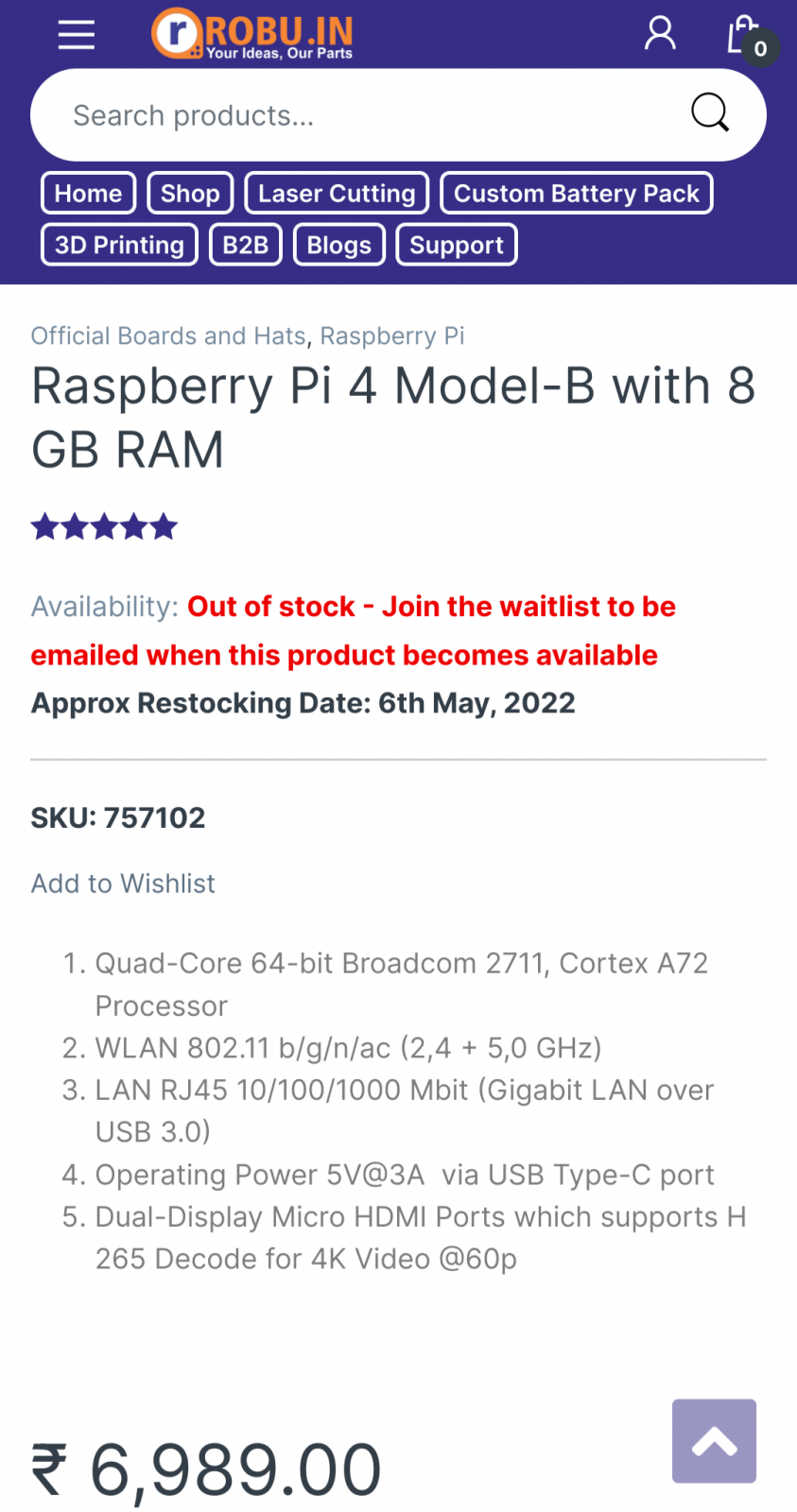Open the B2B page
This screenshot has width=797, height=1512.
[246, 245]
